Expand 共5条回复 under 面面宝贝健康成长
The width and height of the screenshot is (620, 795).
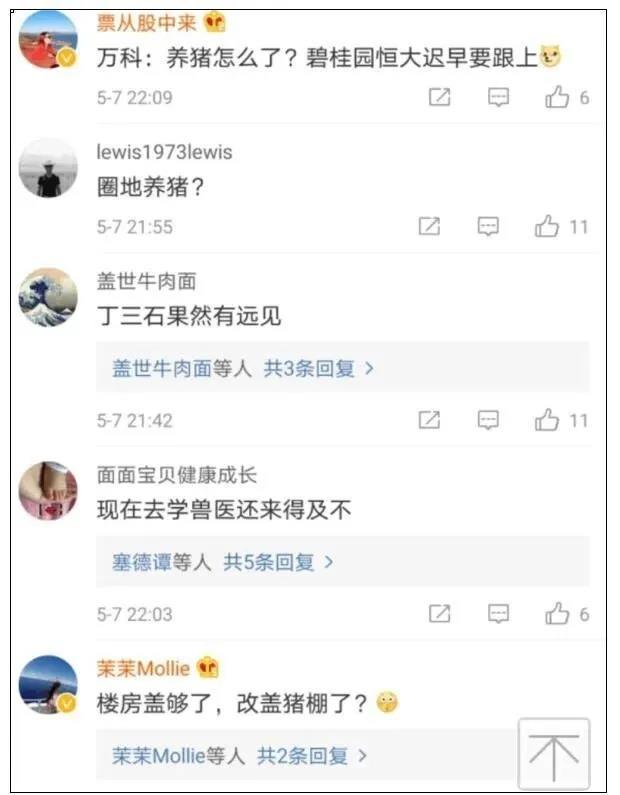[x=278, y=563]
